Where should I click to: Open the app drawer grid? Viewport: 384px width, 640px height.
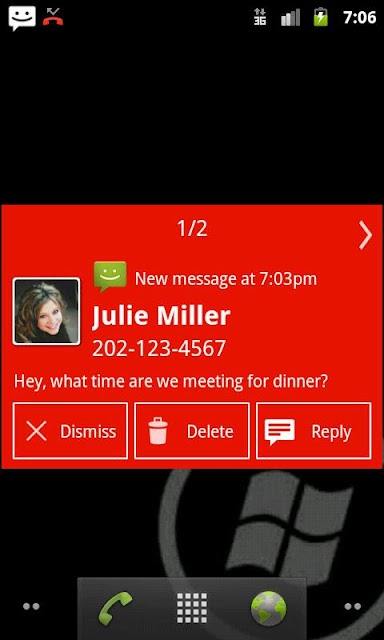click(192, 608)
